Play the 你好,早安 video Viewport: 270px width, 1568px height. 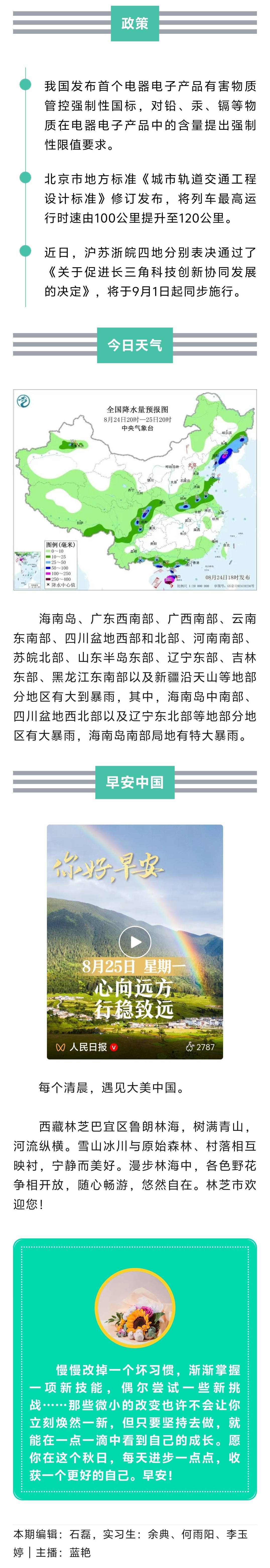tap(135, 942)
